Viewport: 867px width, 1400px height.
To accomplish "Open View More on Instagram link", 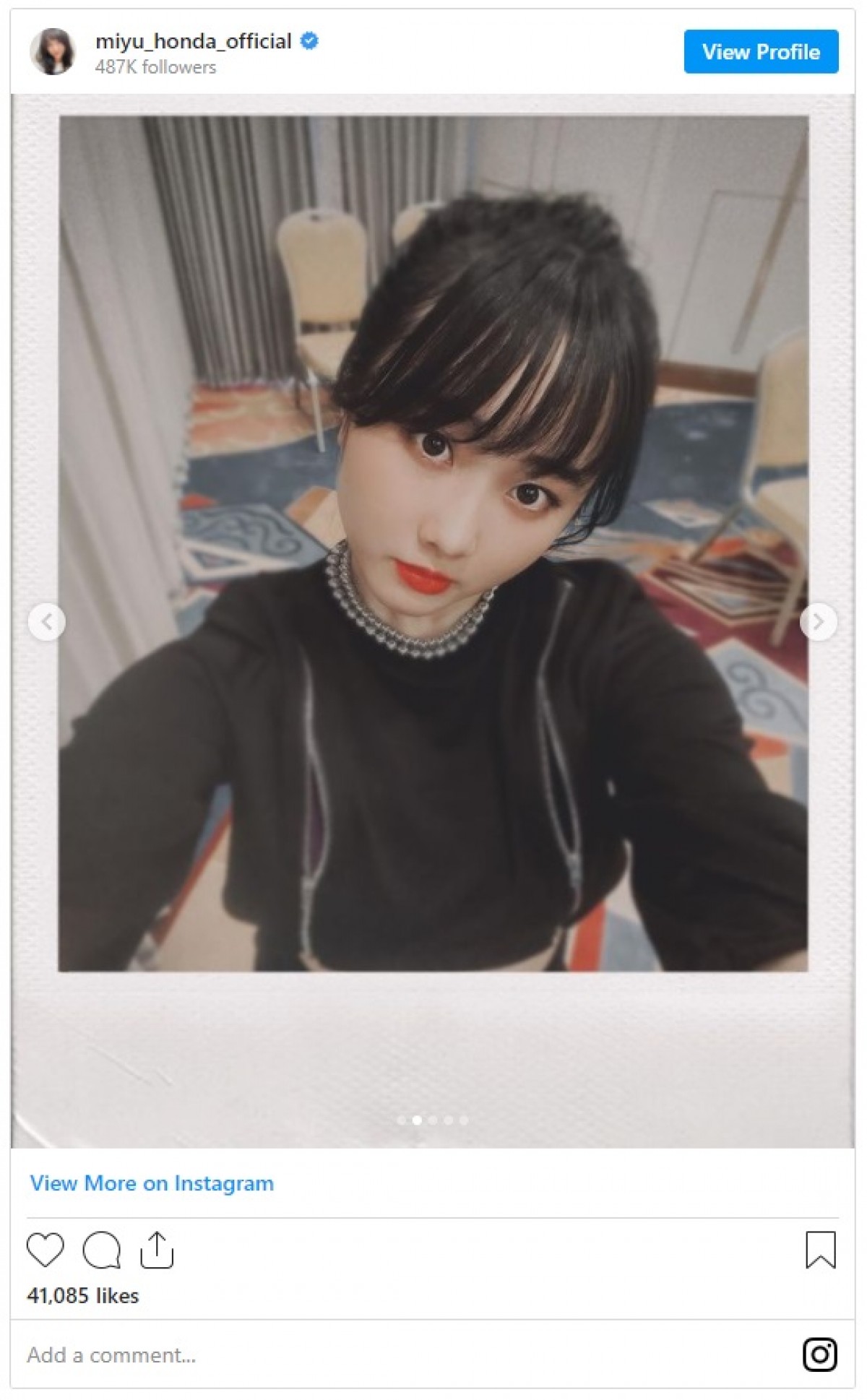I will 152,1183.
